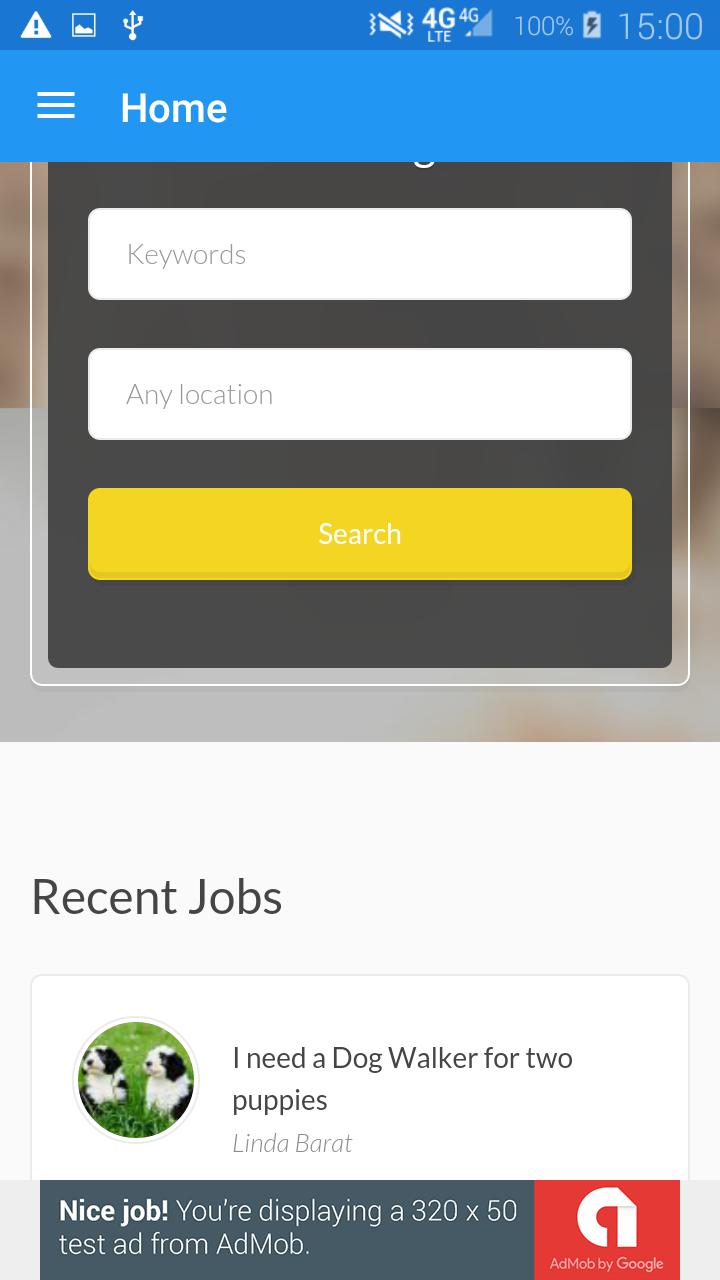Click the Recent Jobs section heading

coord(157,897)
